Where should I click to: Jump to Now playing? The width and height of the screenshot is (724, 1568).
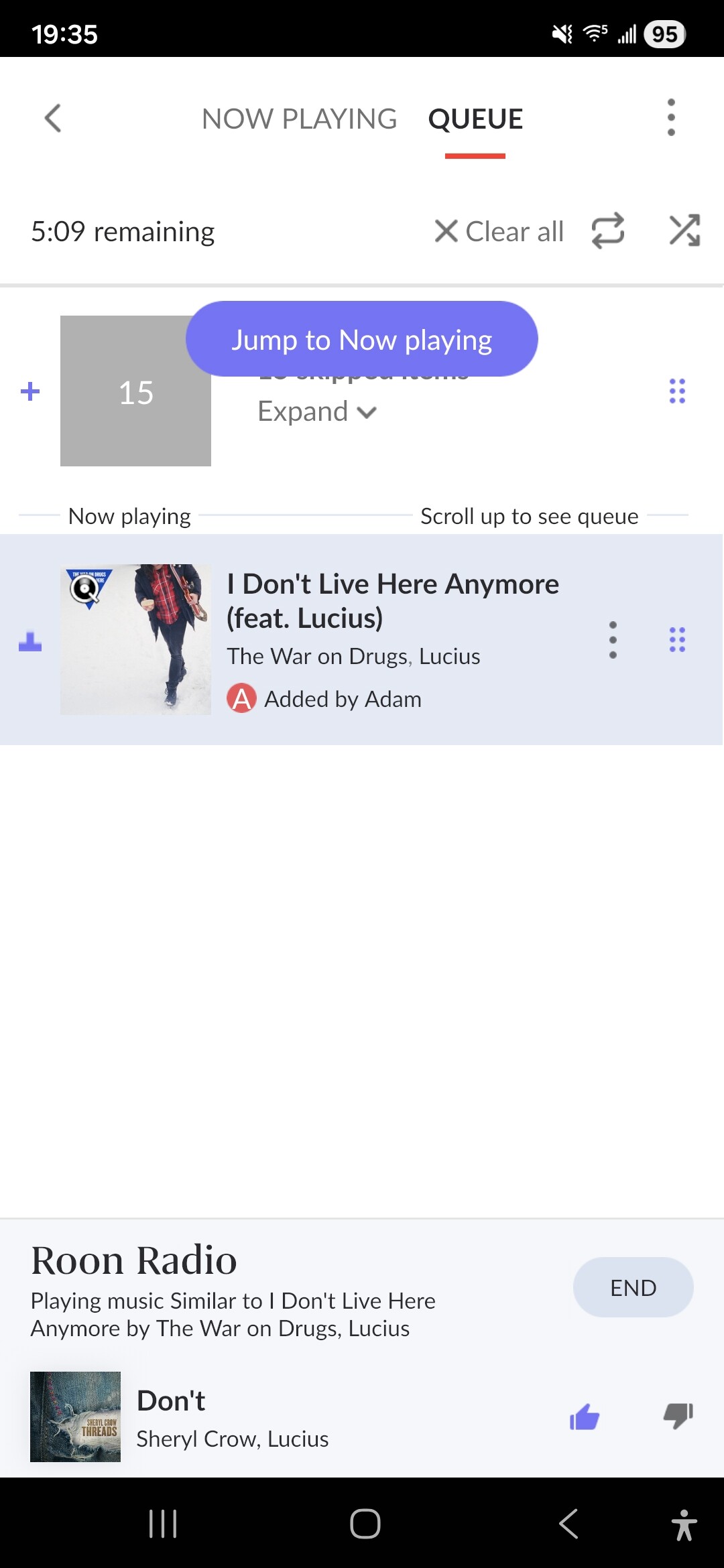coord(361,339)
